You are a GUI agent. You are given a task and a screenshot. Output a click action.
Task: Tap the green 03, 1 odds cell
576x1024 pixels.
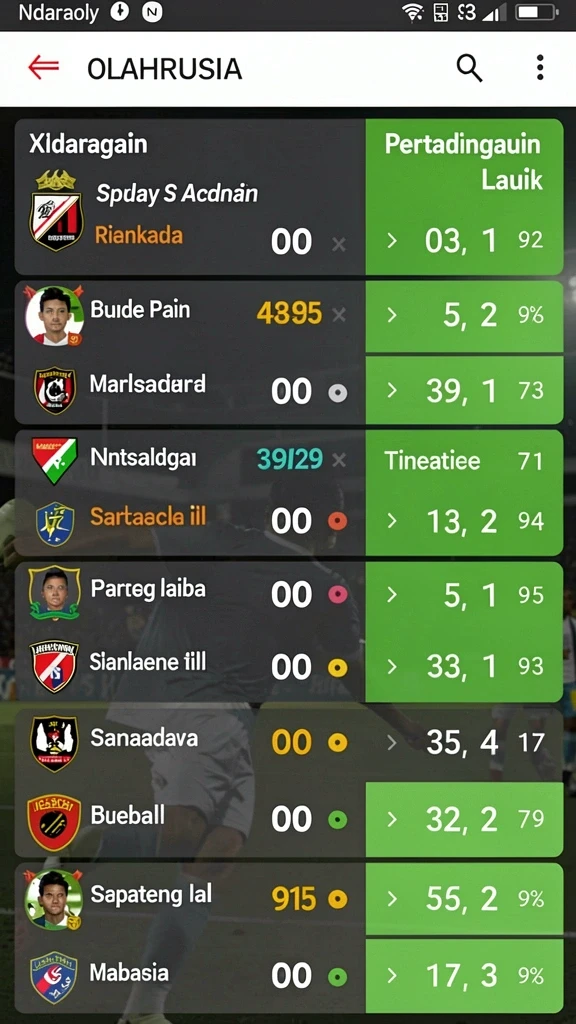tap(464, 241)
